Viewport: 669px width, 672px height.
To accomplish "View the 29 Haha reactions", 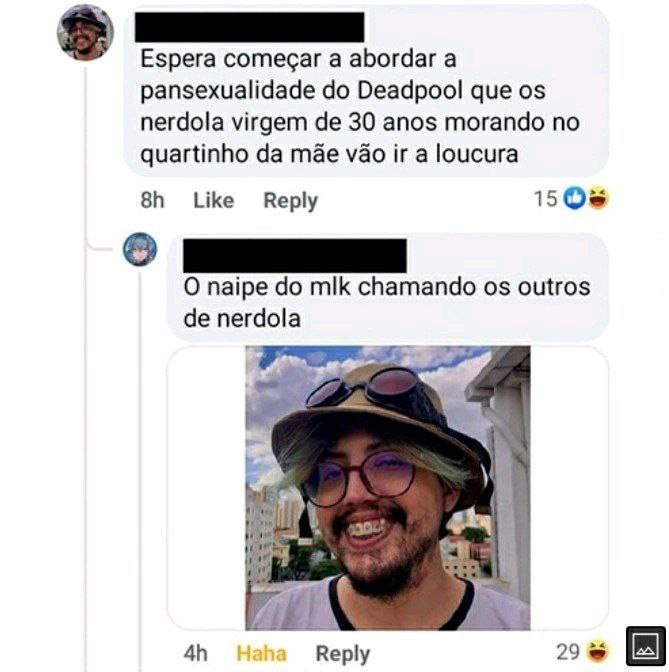I will tap(582, 651).
